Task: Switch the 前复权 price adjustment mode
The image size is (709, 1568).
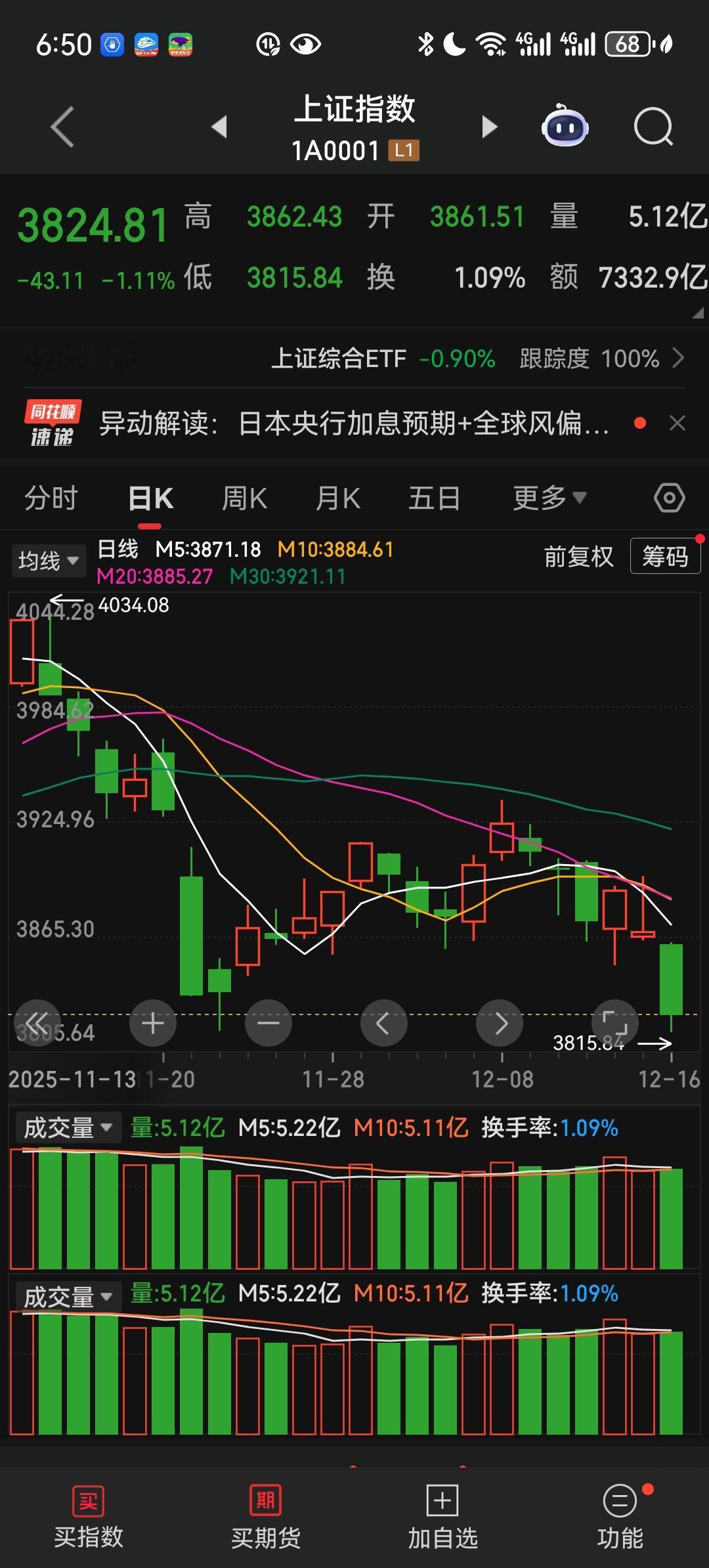Action: tap(578, 556)
